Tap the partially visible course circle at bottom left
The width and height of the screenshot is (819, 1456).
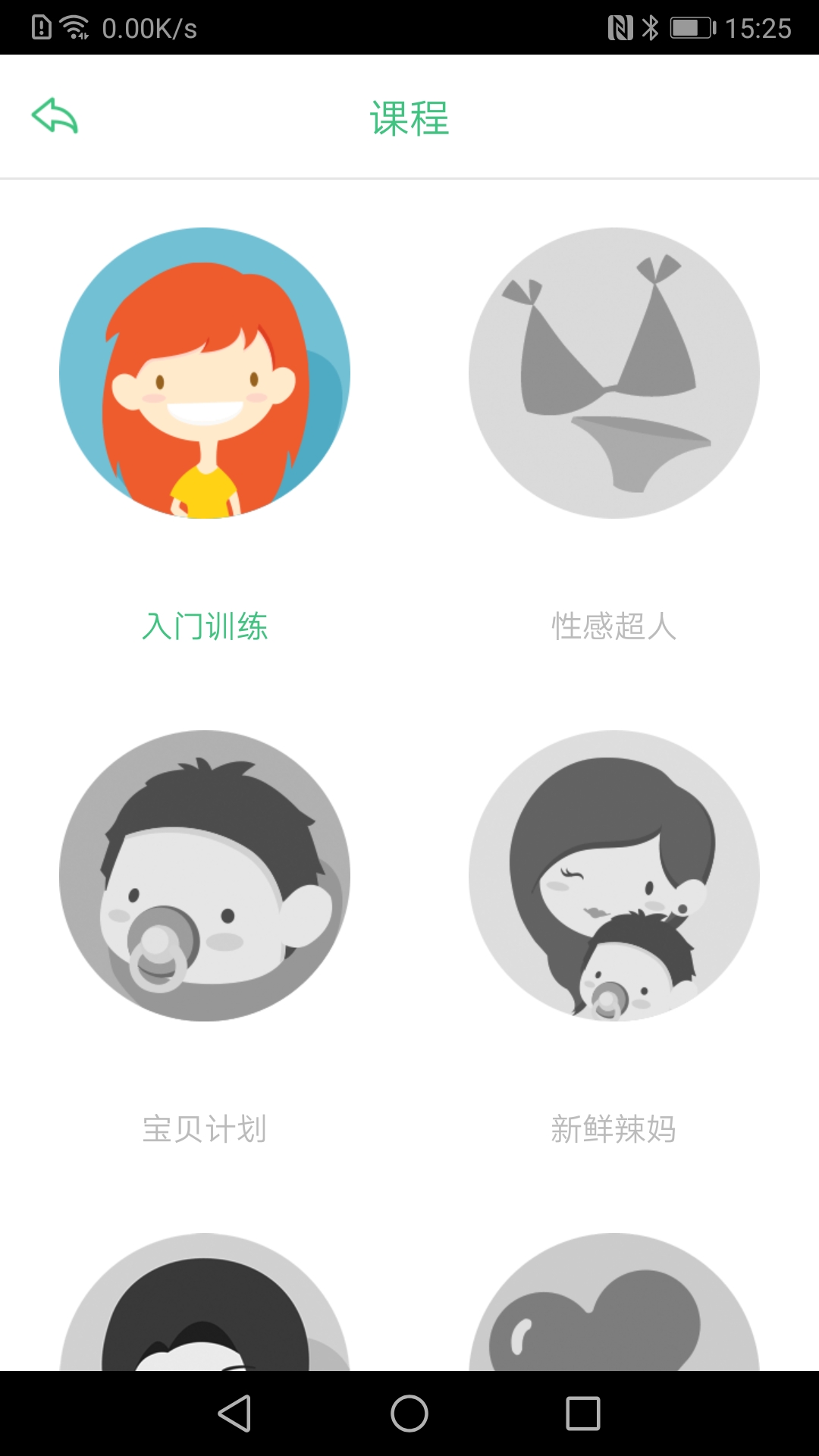click(x=205, y=1335)
